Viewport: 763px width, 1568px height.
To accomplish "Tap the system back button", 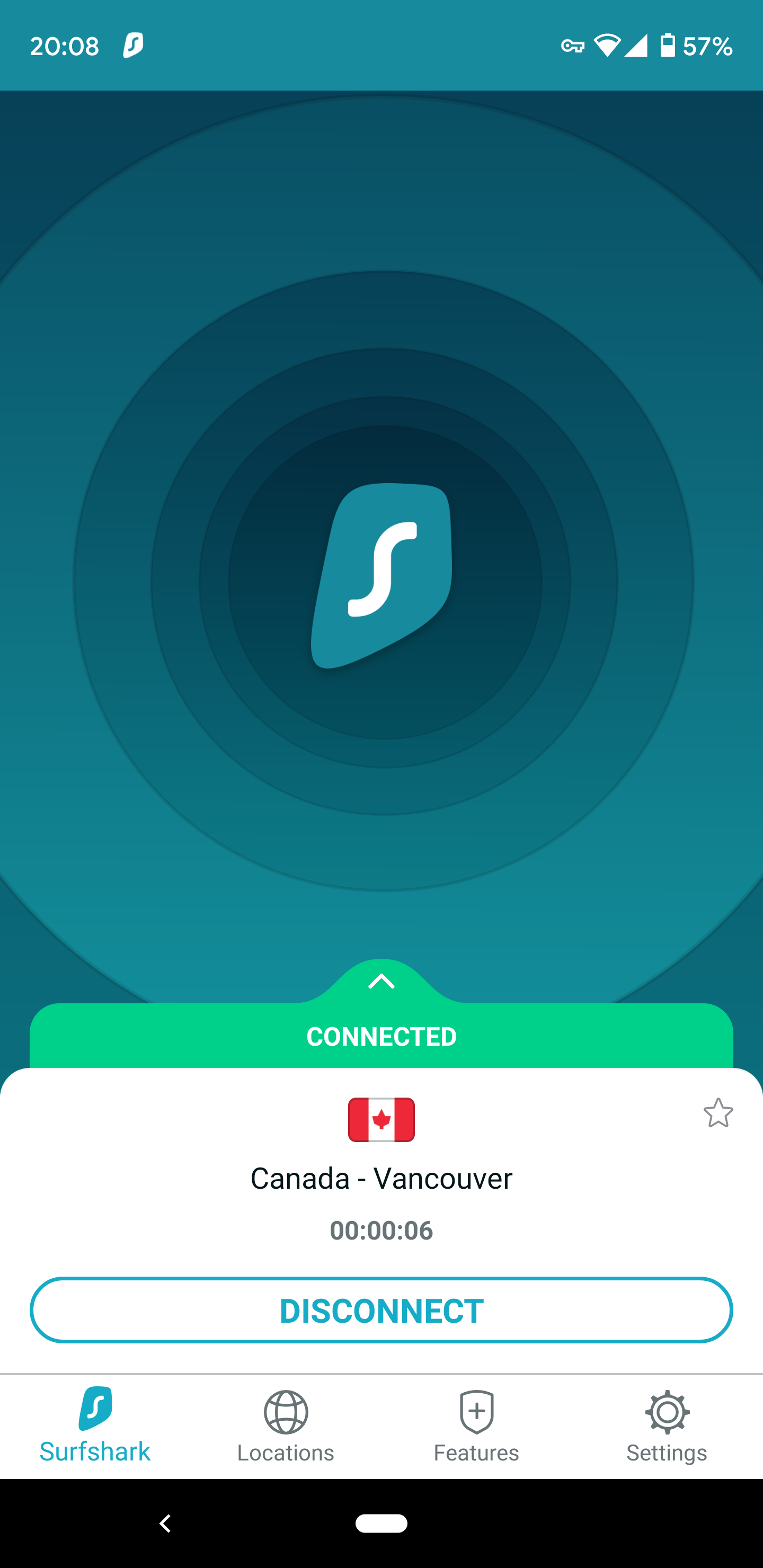I will point(165,1523).
